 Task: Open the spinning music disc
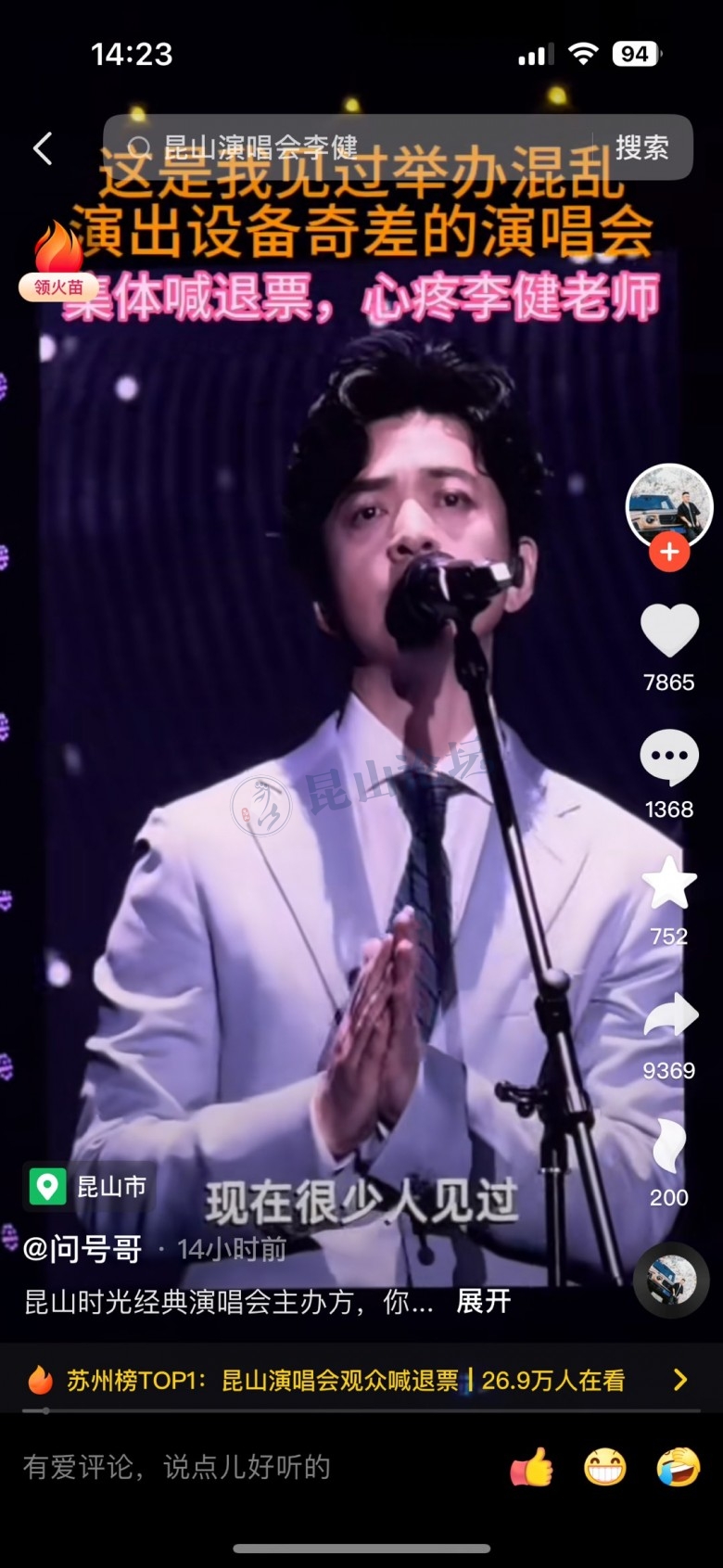click(x=671, y=1281)
